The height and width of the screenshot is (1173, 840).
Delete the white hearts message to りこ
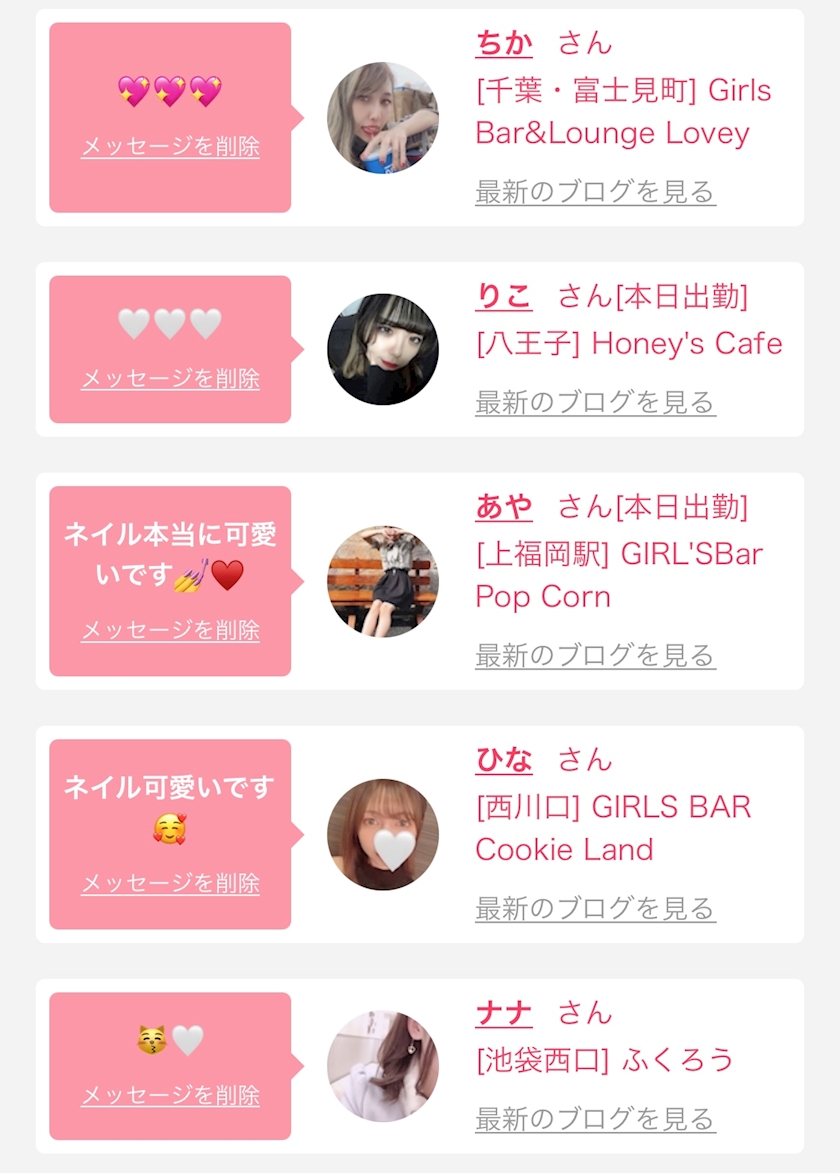(x=171, y=378)
